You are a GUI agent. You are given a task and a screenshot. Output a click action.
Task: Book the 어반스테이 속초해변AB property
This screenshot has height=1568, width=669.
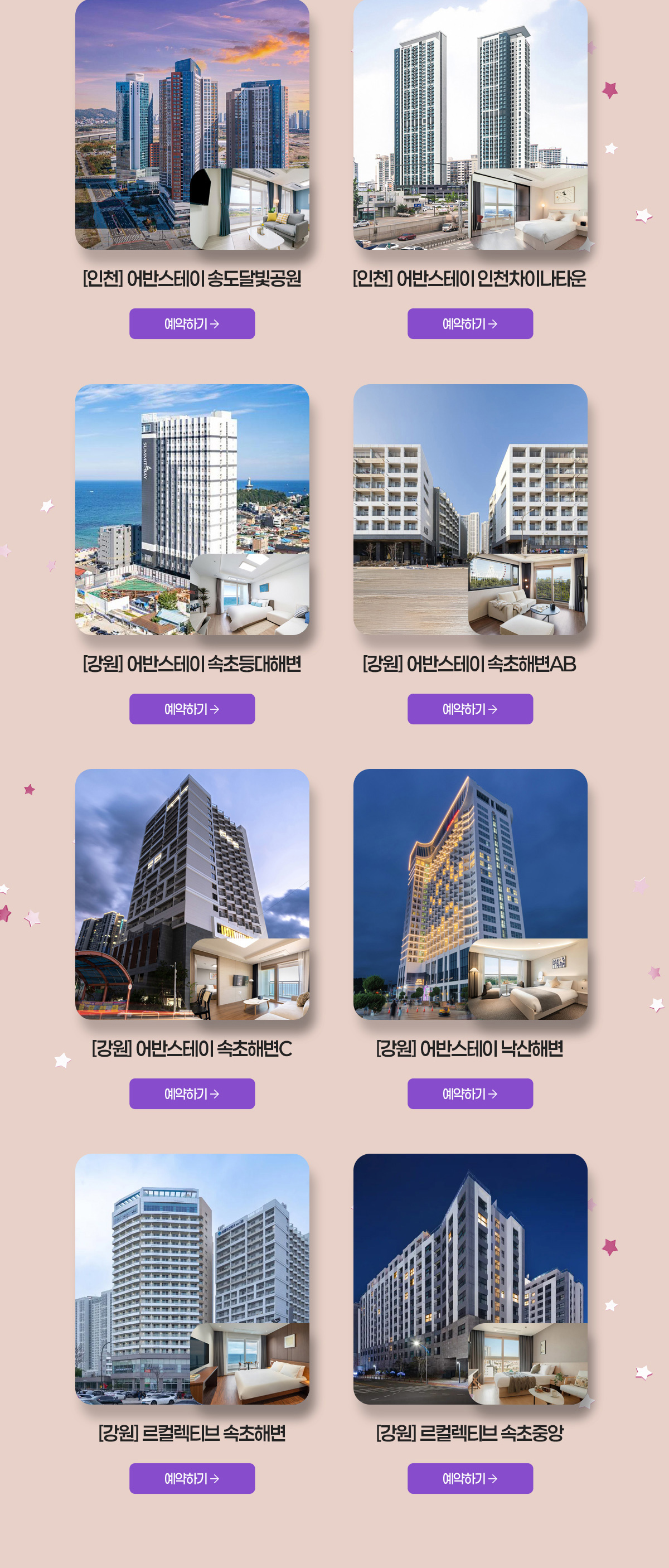pos(470,709)
